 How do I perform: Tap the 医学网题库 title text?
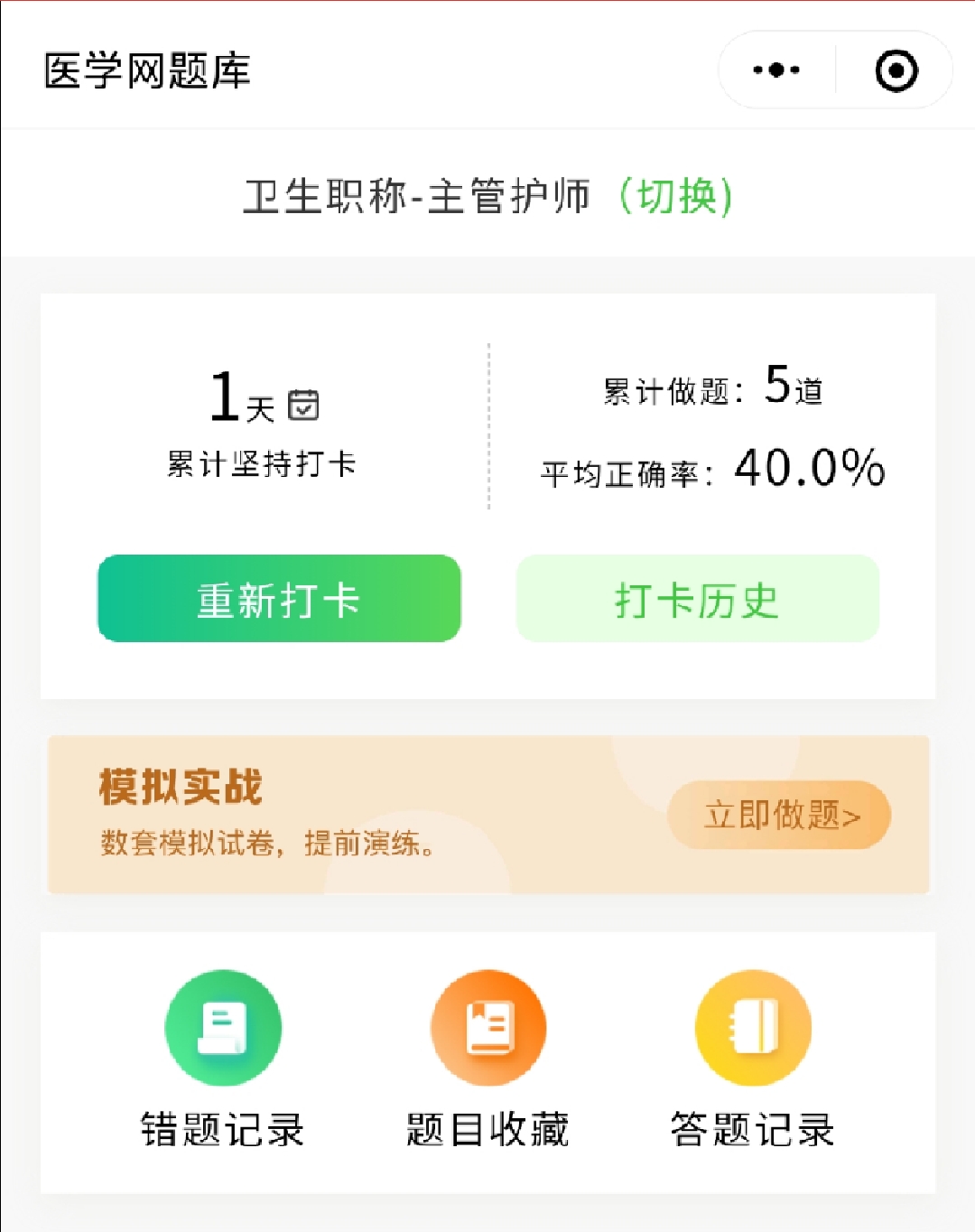[146, 72]
